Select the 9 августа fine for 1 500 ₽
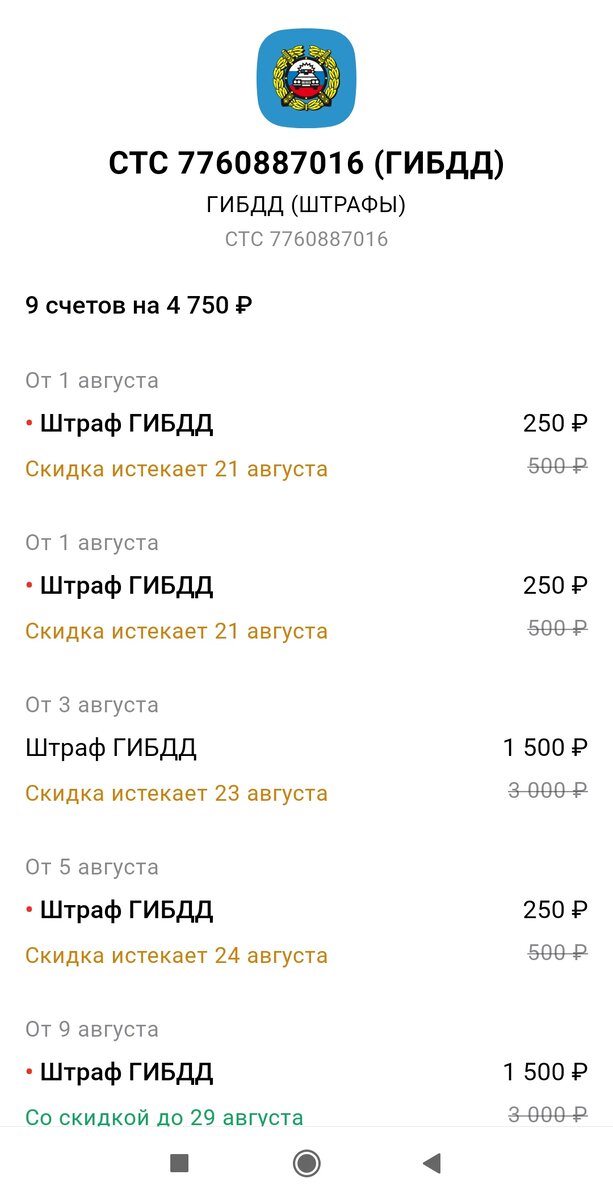Image resolution: width=613 pixels, height=1200 pixels. coord(306,1073)
